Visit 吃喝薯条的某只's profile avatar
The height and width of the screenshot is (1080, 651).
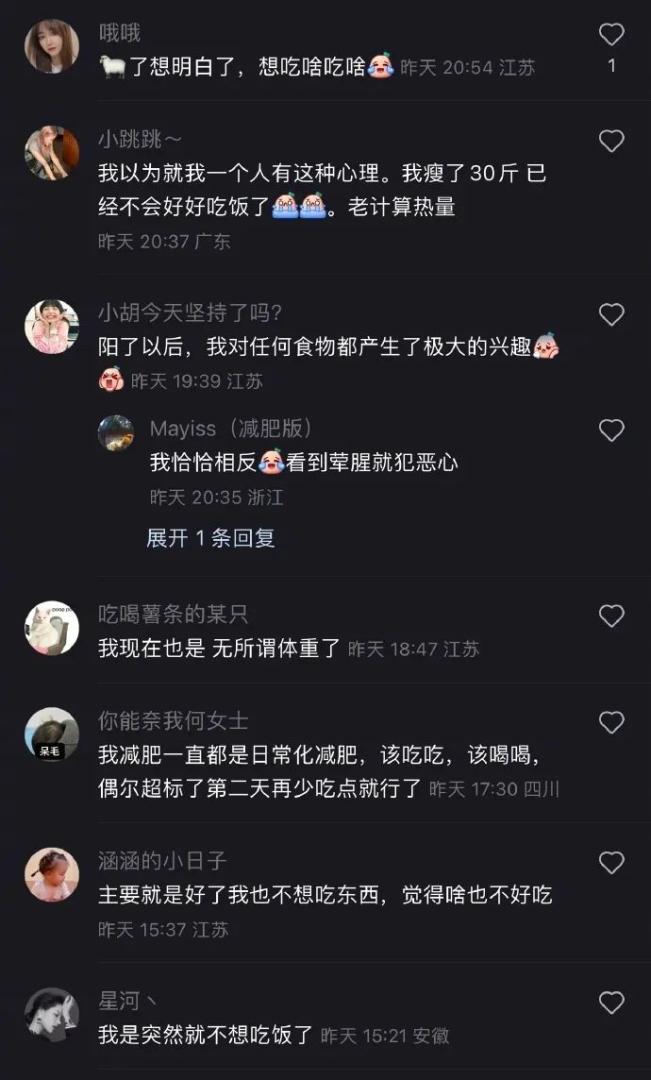[x=52, y=627]
